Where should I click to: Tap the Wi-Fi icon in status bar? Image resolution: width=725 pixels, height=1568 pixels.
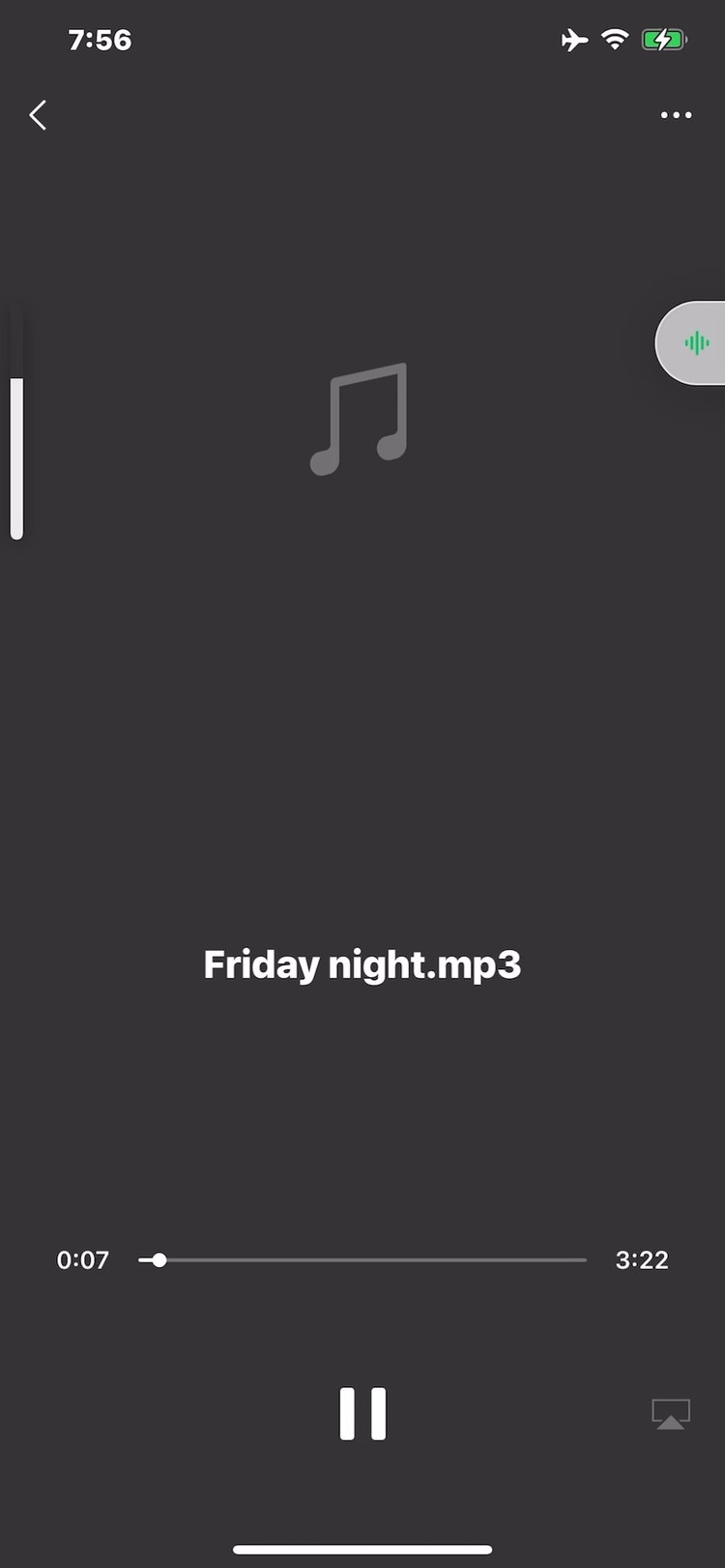[x=616, y=40]
